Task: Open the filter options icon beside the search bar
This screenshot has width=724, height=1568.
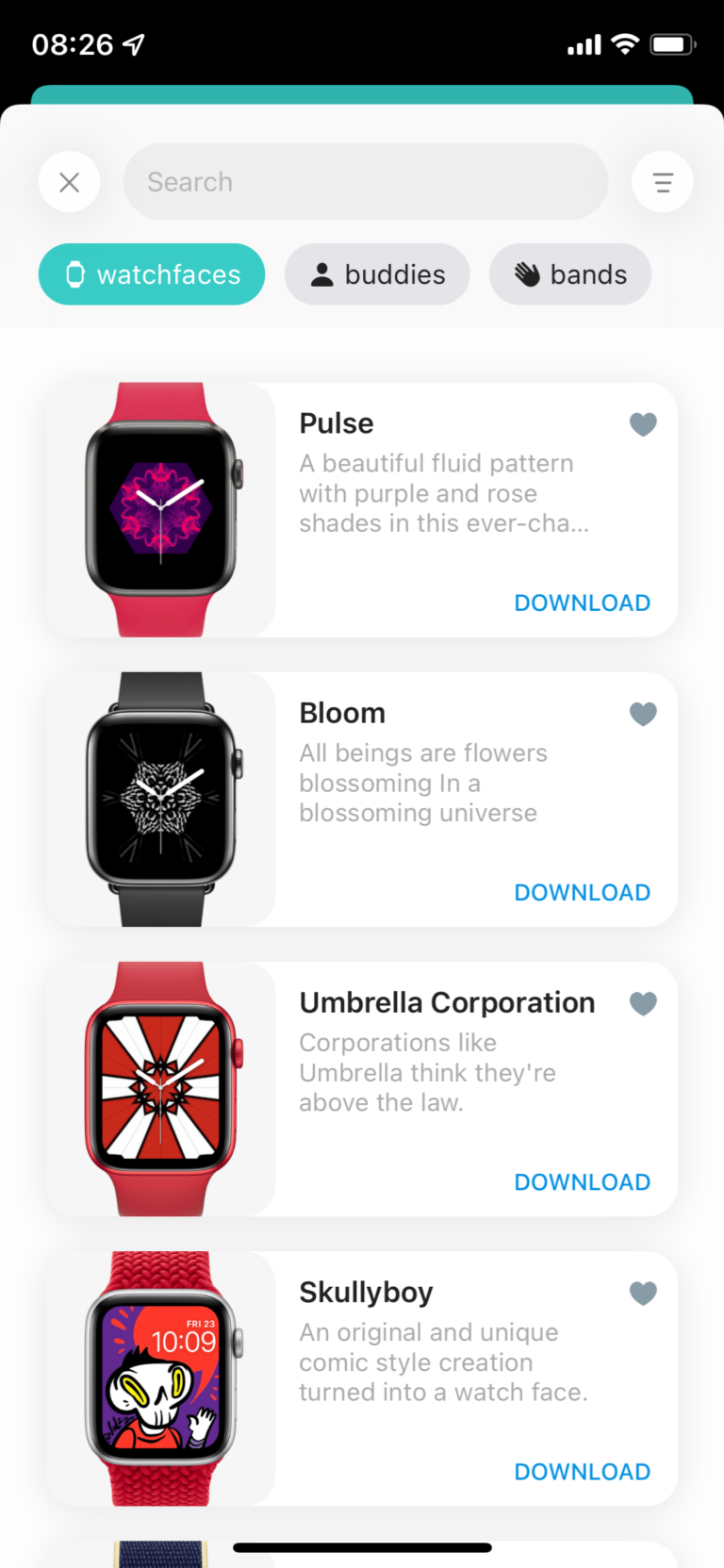Action: click(662, 181)
